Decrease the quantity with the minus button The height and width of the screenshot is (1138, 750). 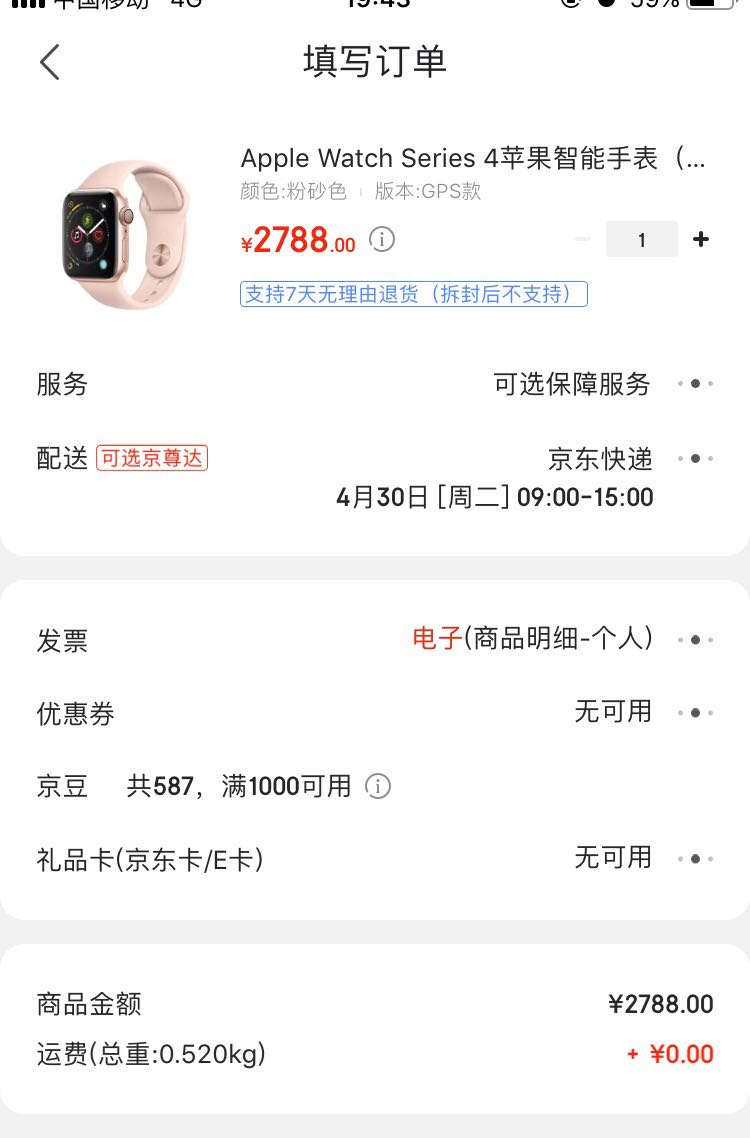pyautogui.click(x=583, y=240)
